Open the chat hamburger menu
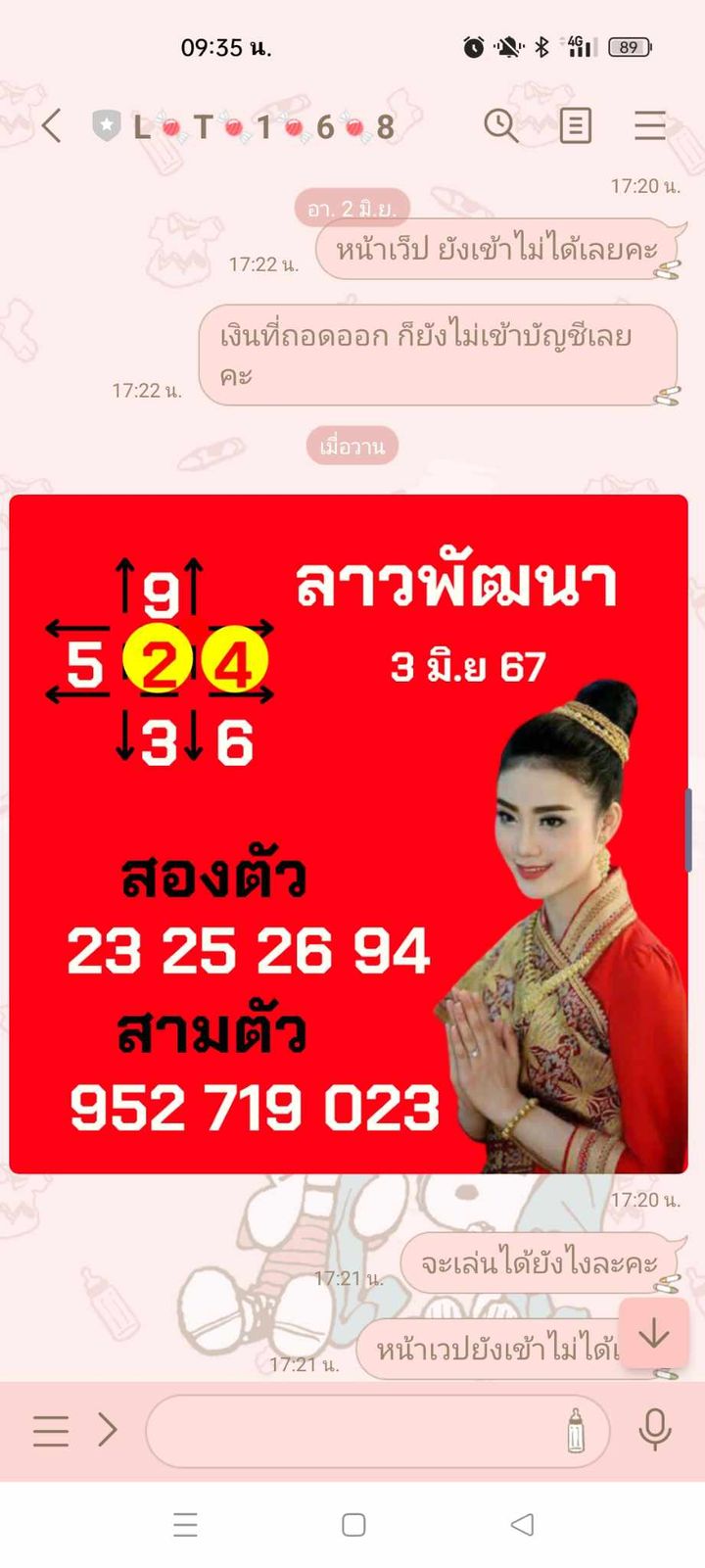705x1568 pixels. tap(650, 126)
